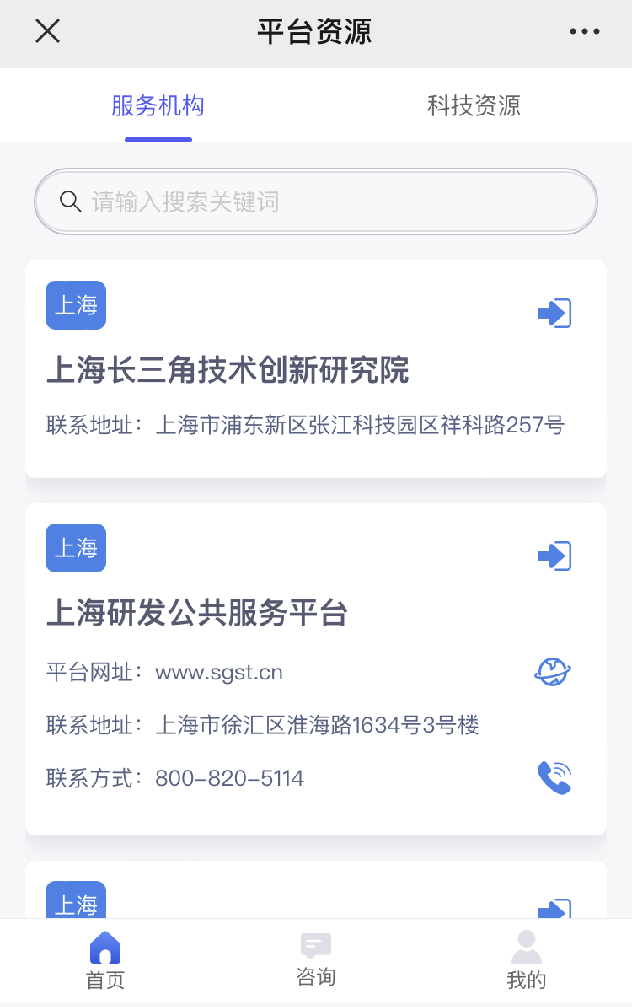Screen dimensions: 633x1007
Task: Go to the 首页 tab
Action: (x=105, y=960)
